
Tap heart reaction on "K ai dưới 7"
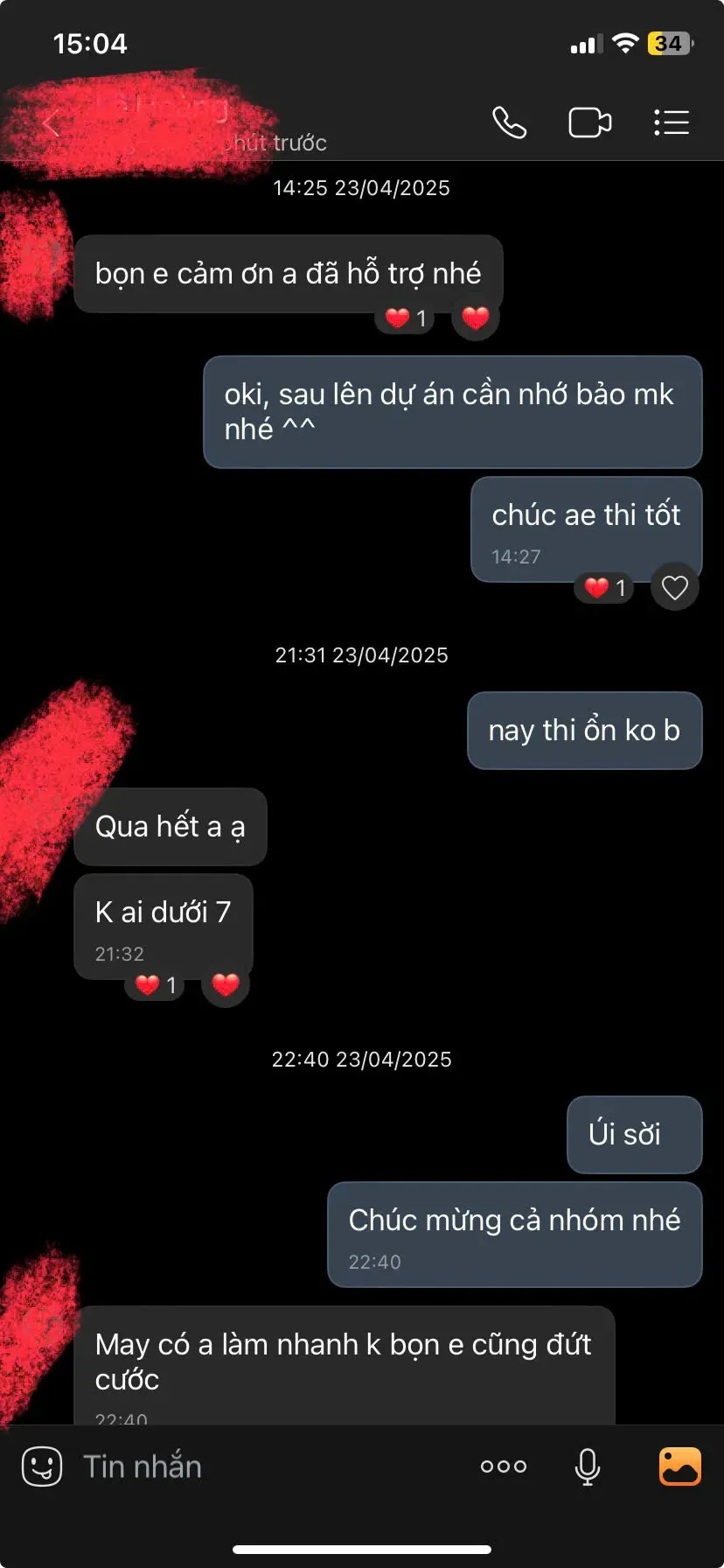tap(226, 985)
